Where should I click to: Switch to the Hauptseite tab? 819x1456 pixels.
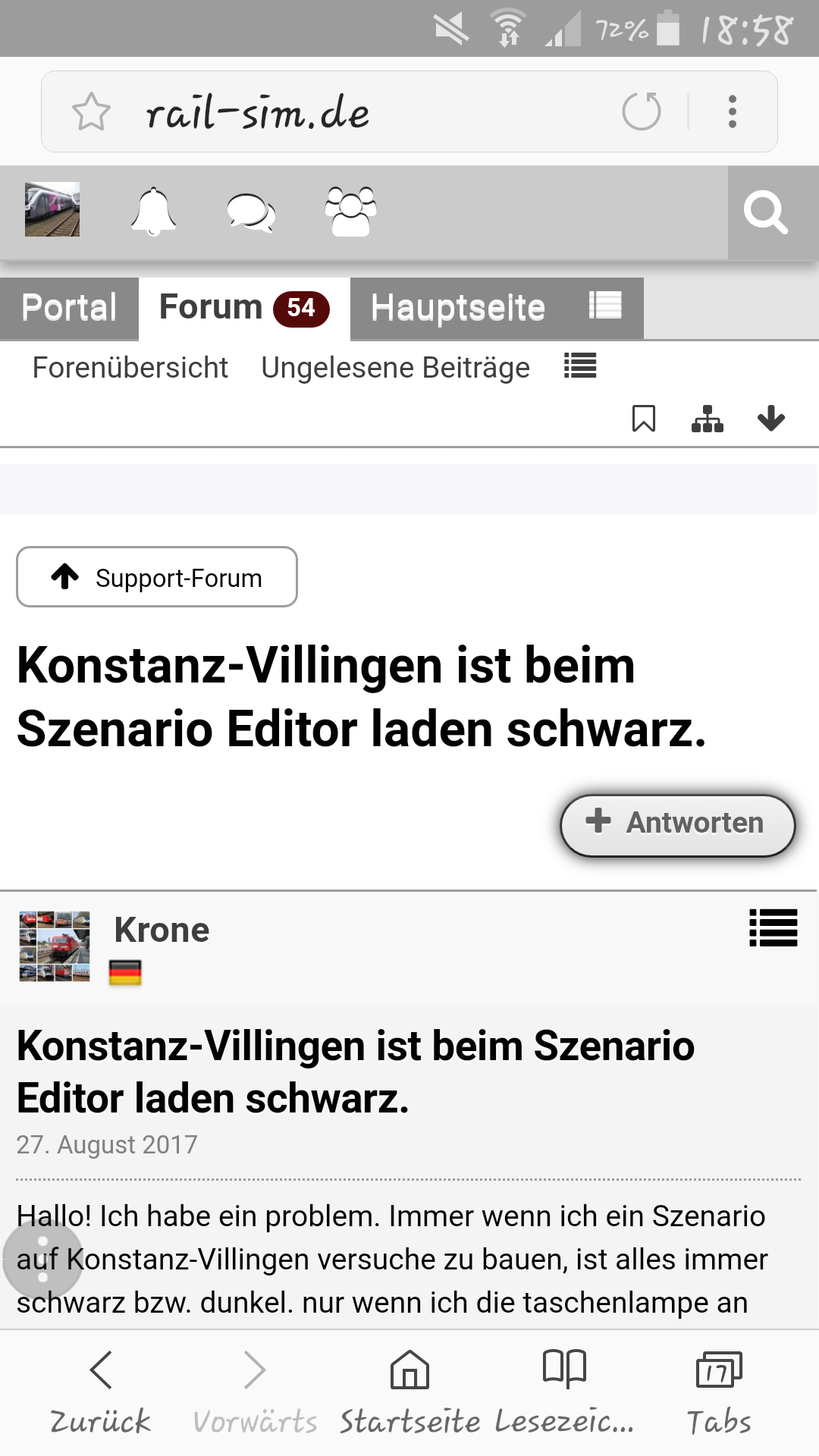tap(458, 308)
